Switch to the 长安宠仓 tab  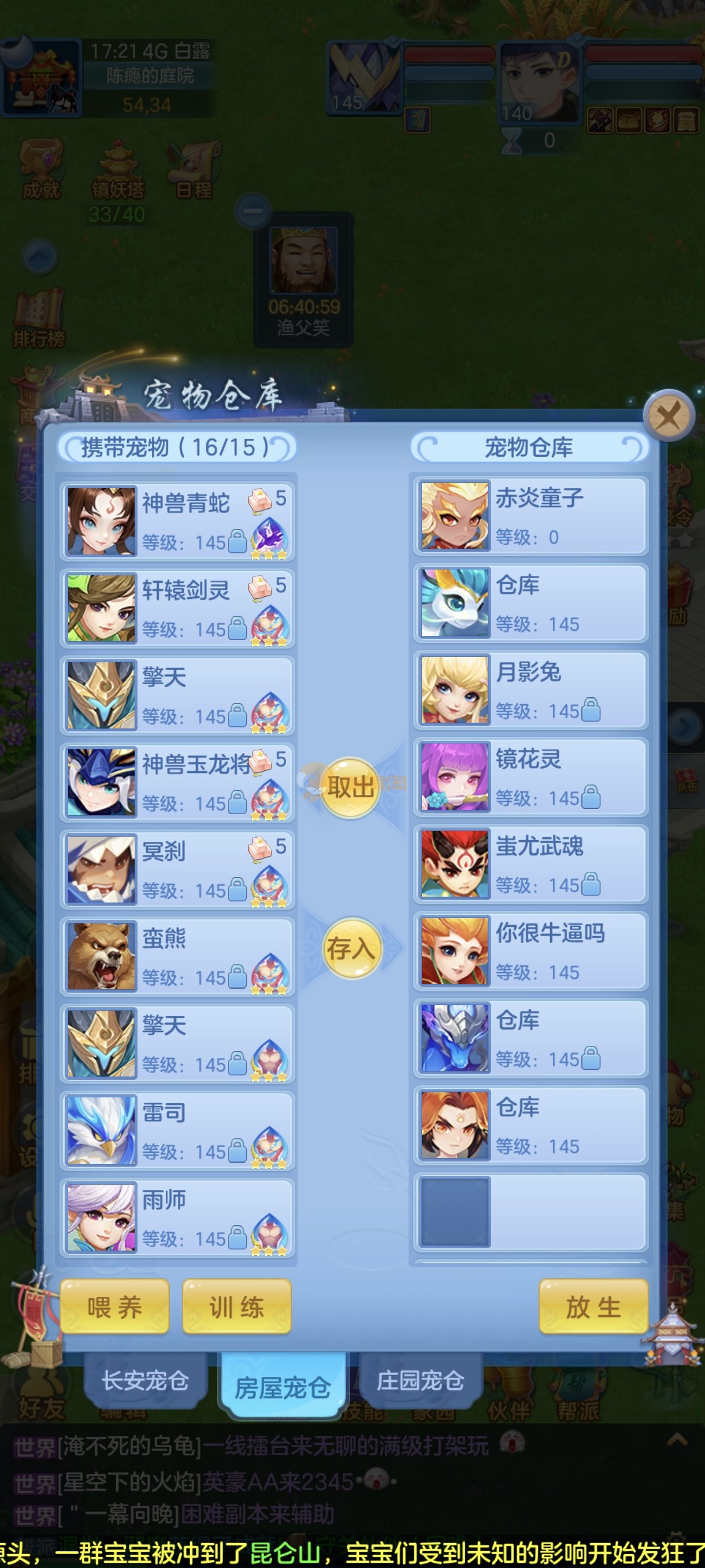click(x=145, y=1381)
